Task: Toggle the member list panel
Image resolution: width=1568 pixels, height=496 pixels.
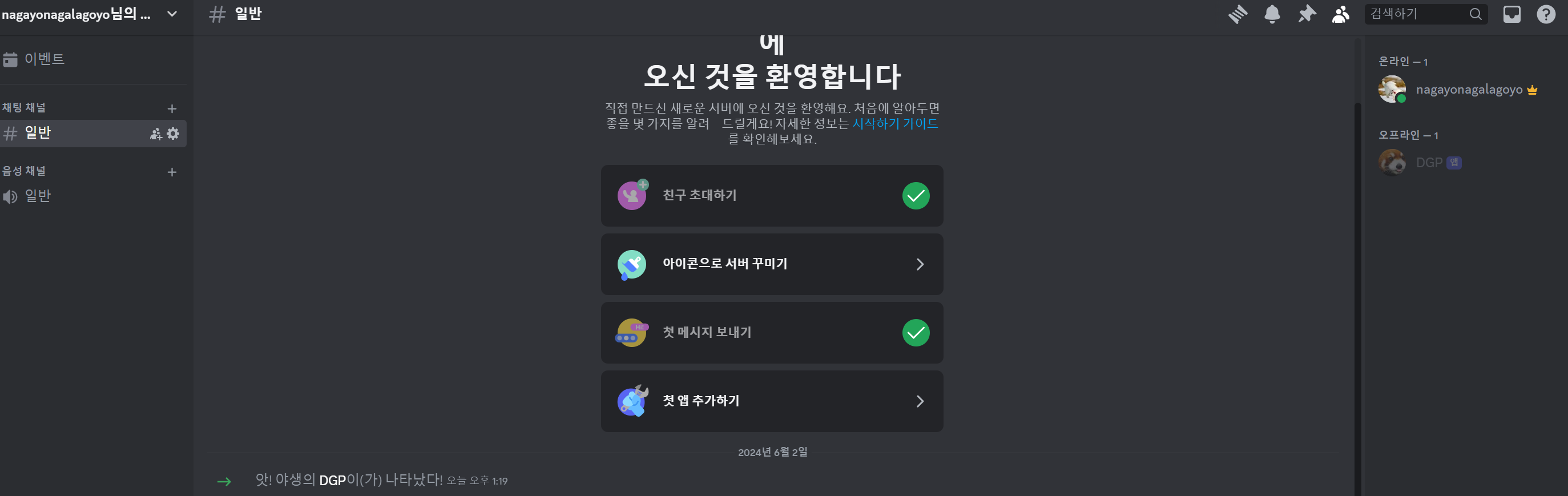Action: 1340,14
